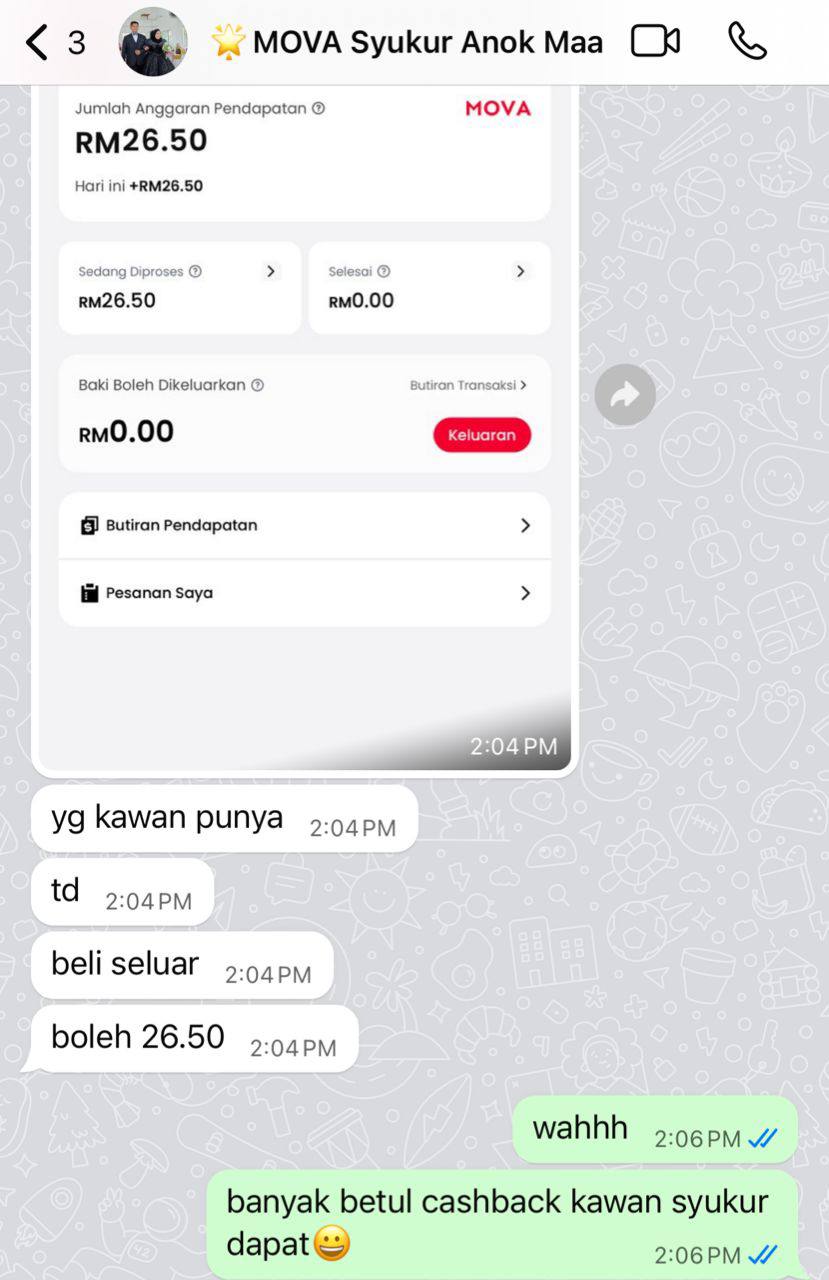The height and width of the screenshot is (1280, 829).
Task: Tap the Pesanan Saya briefcase icon
Action: click(x=89, y=592)
